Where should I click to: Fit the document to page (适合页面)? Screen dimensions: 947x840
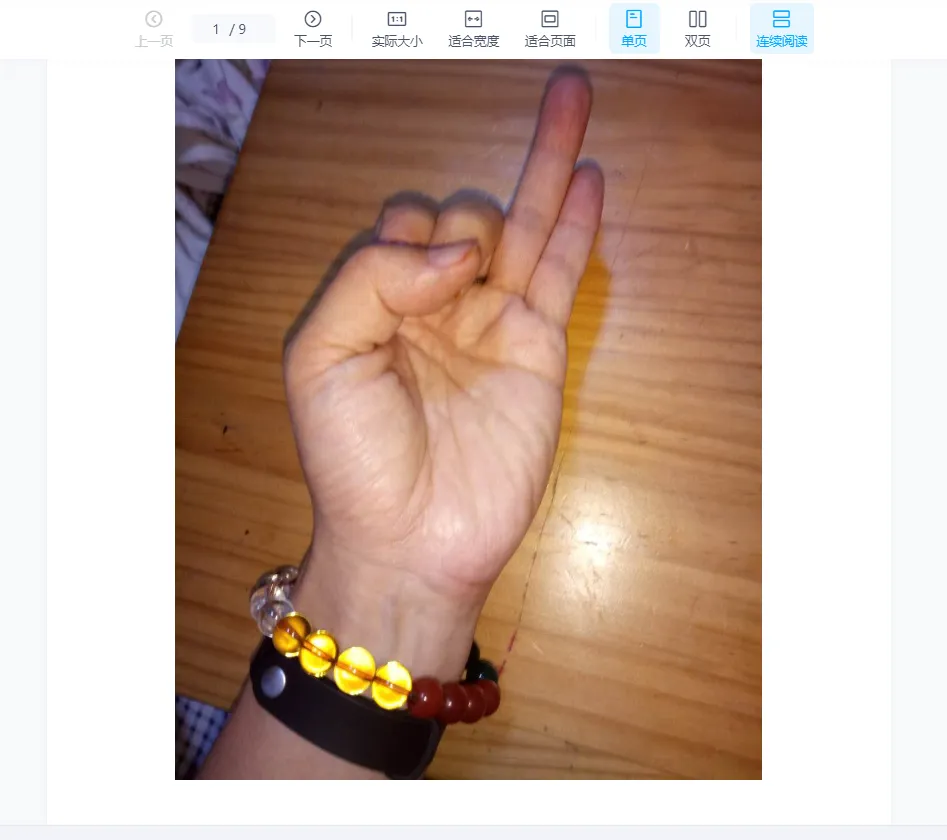point(550,28)
